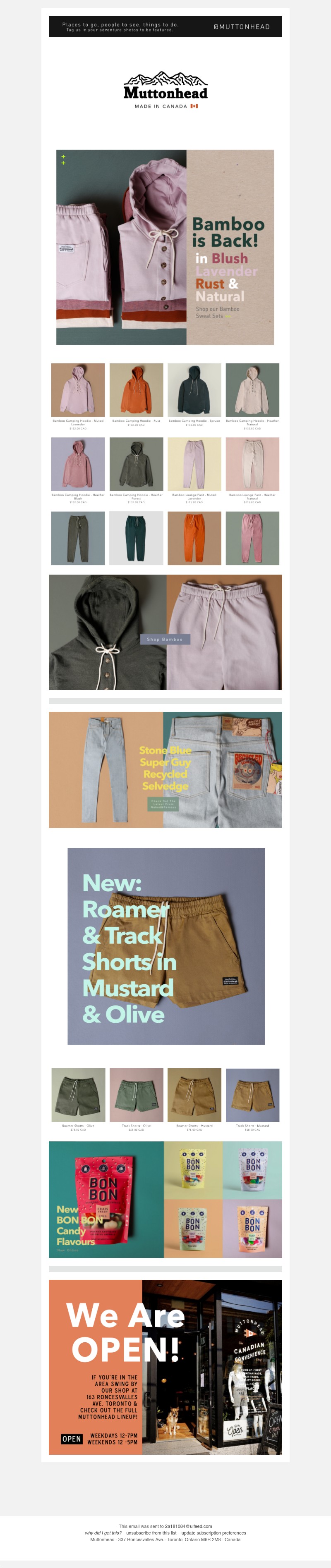Select Bamboo Camping Hoodie Heather Natural
This screenshot has height=1568, width=331.
252,390
